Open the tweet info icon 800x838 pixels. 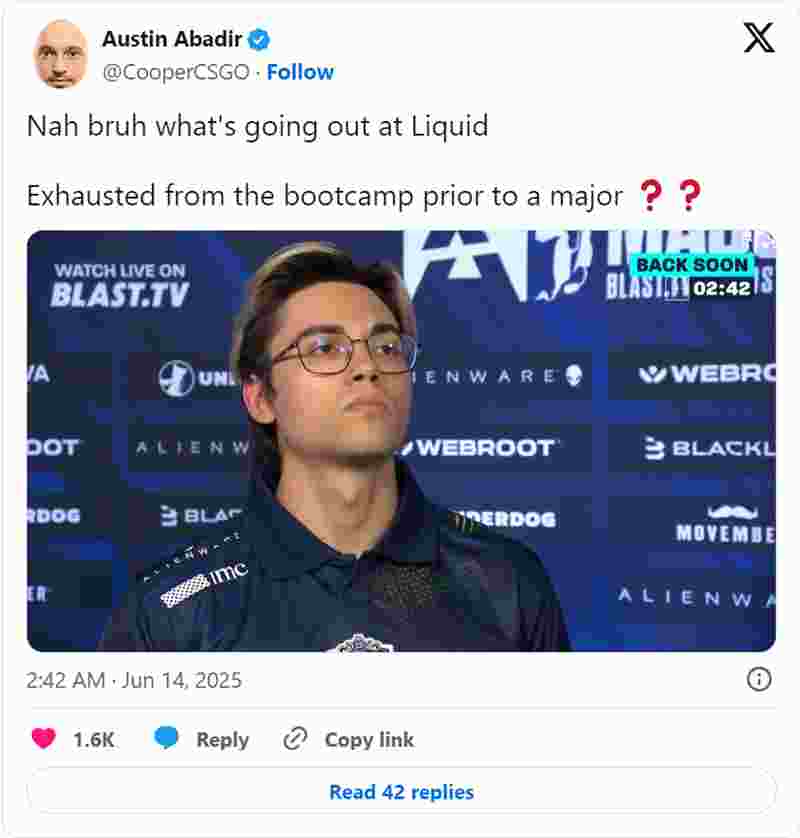tap(759, 680)
